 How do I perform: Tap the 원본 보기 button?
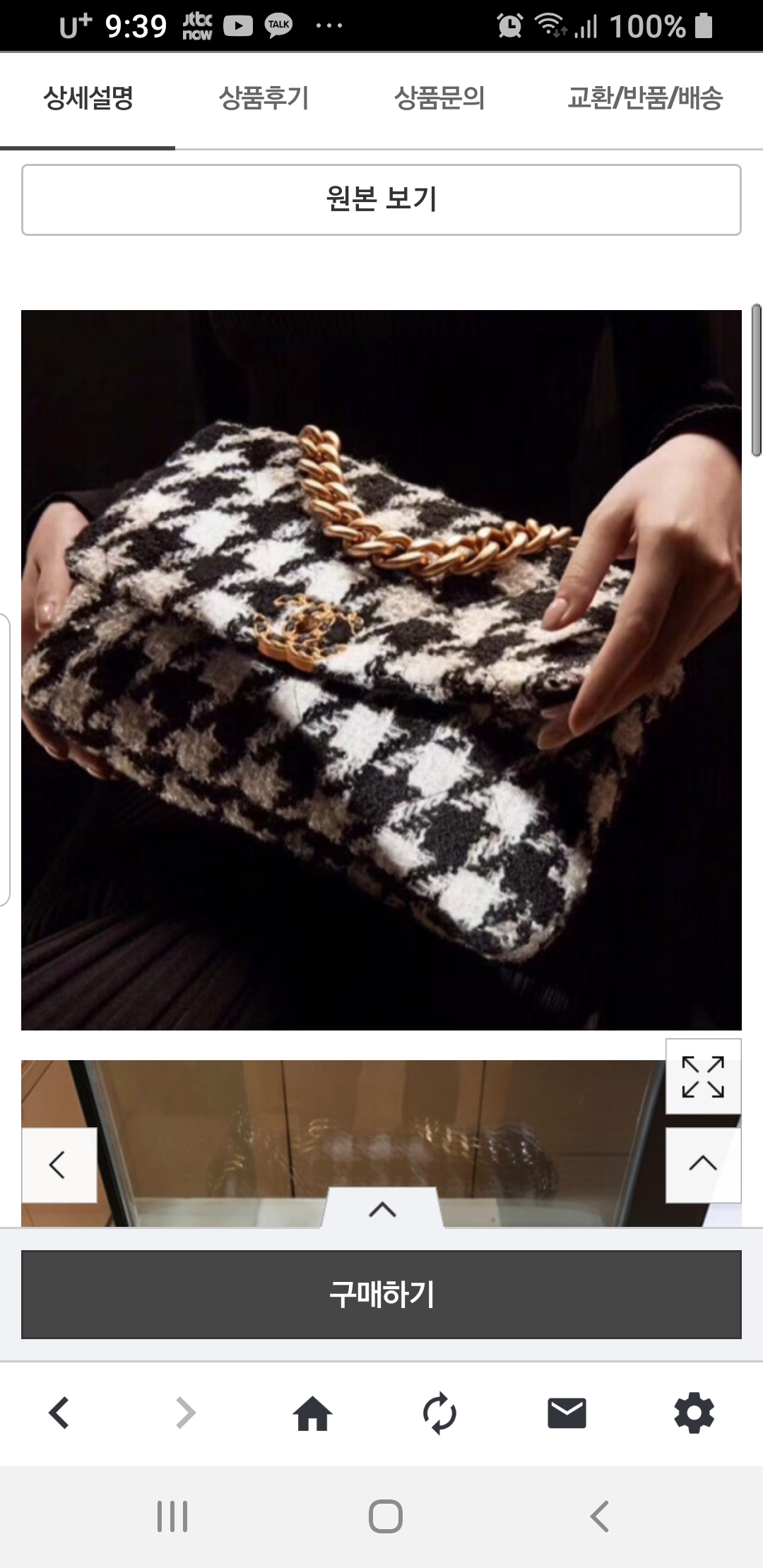pyautogui.click(x=381, y=199)
